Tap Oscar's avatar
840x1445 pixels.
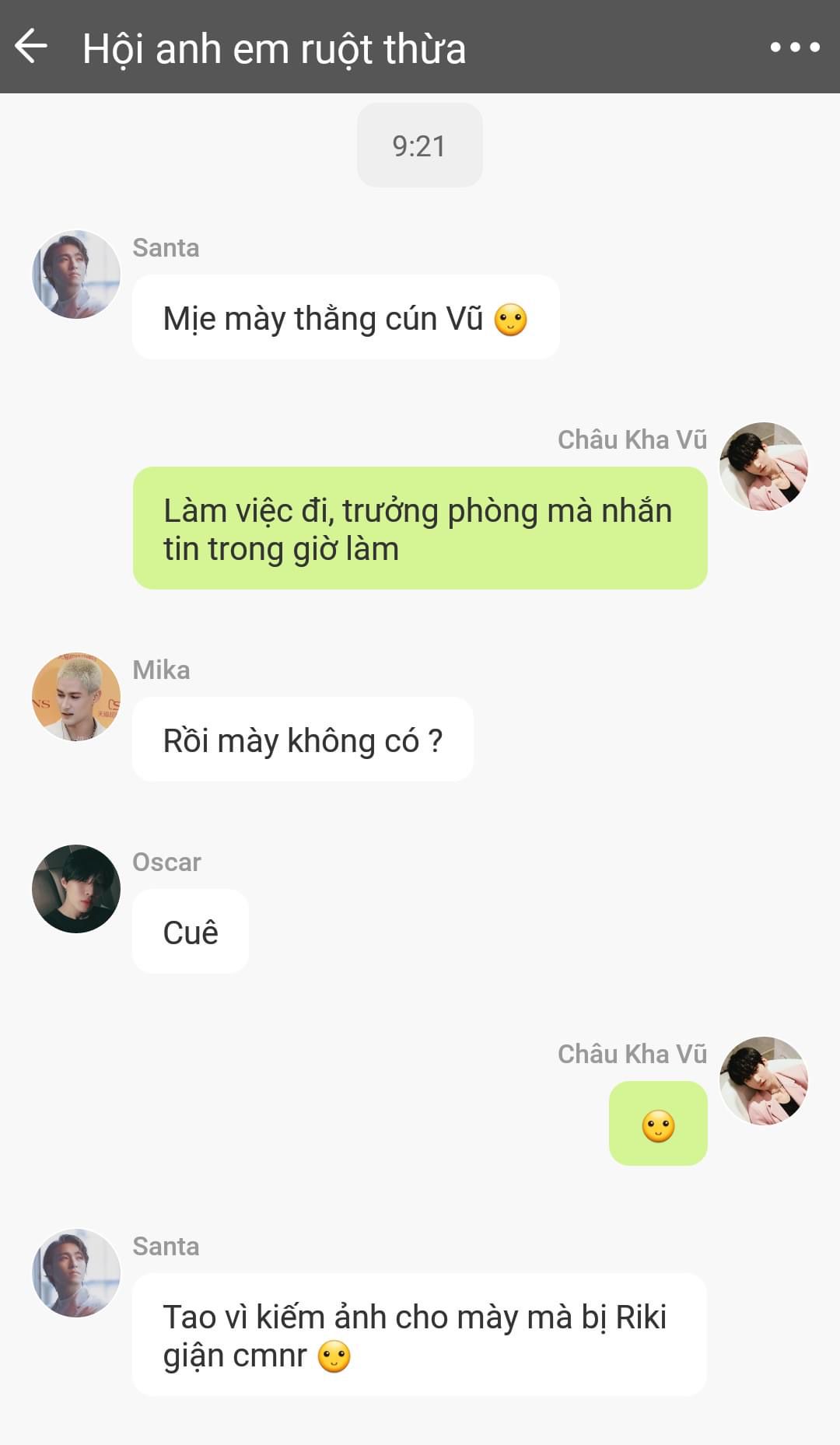(x=76, y=889)
